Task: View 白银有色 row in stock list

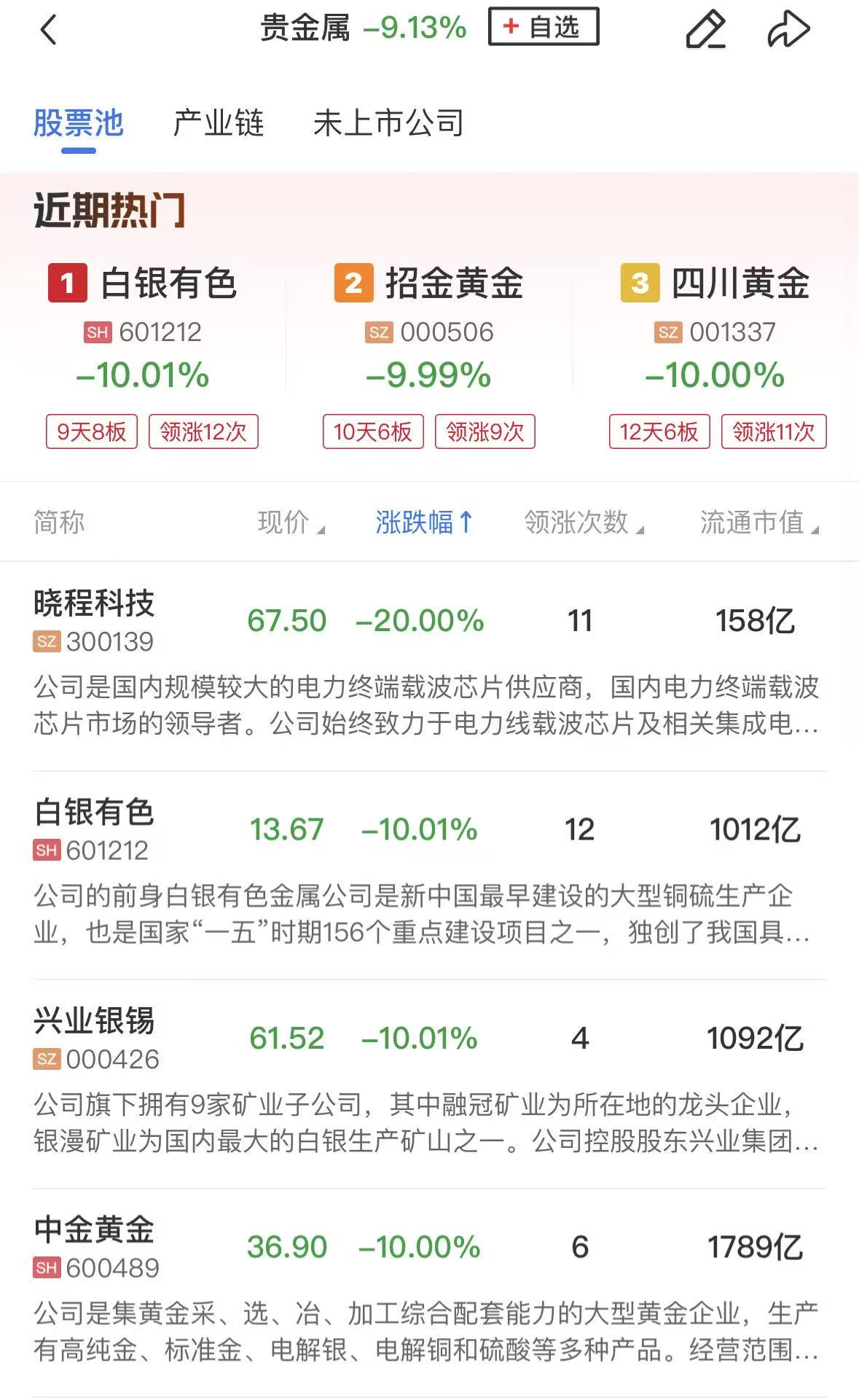Action: tap(95, 829)
